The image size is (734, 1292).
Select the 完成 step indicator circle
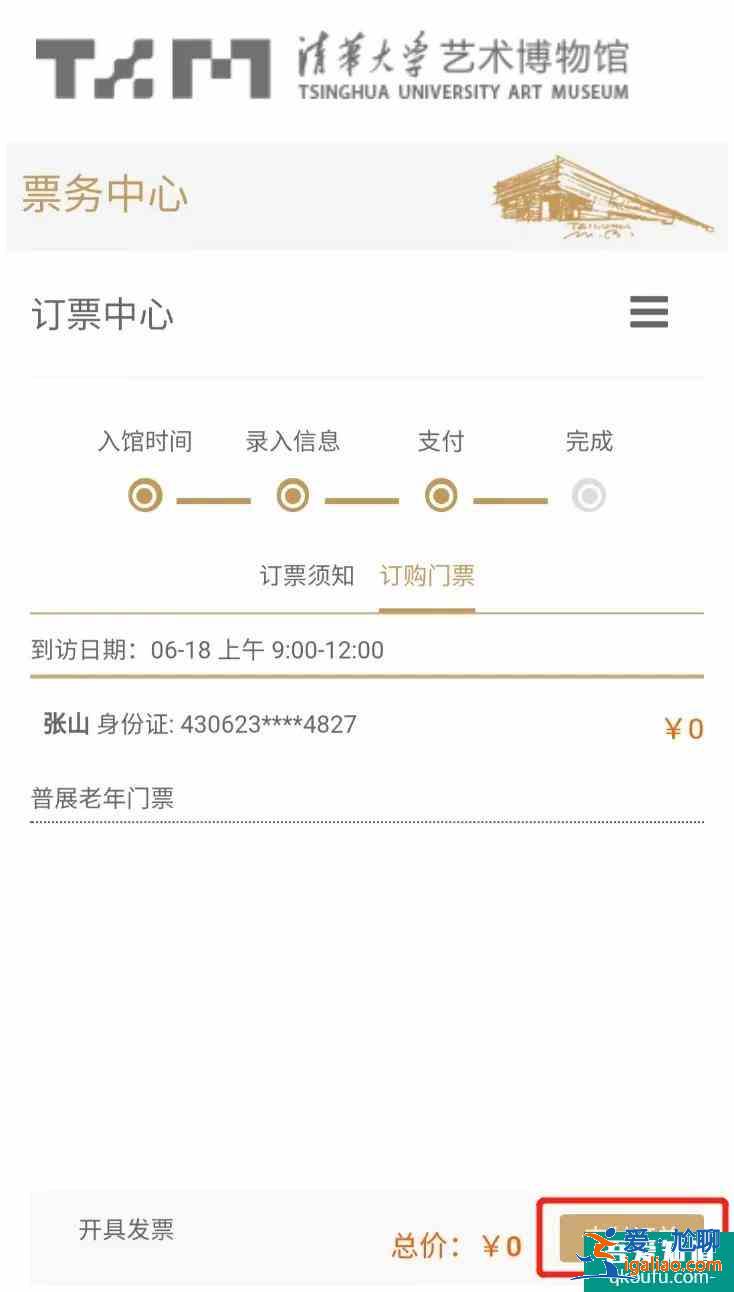589,495
